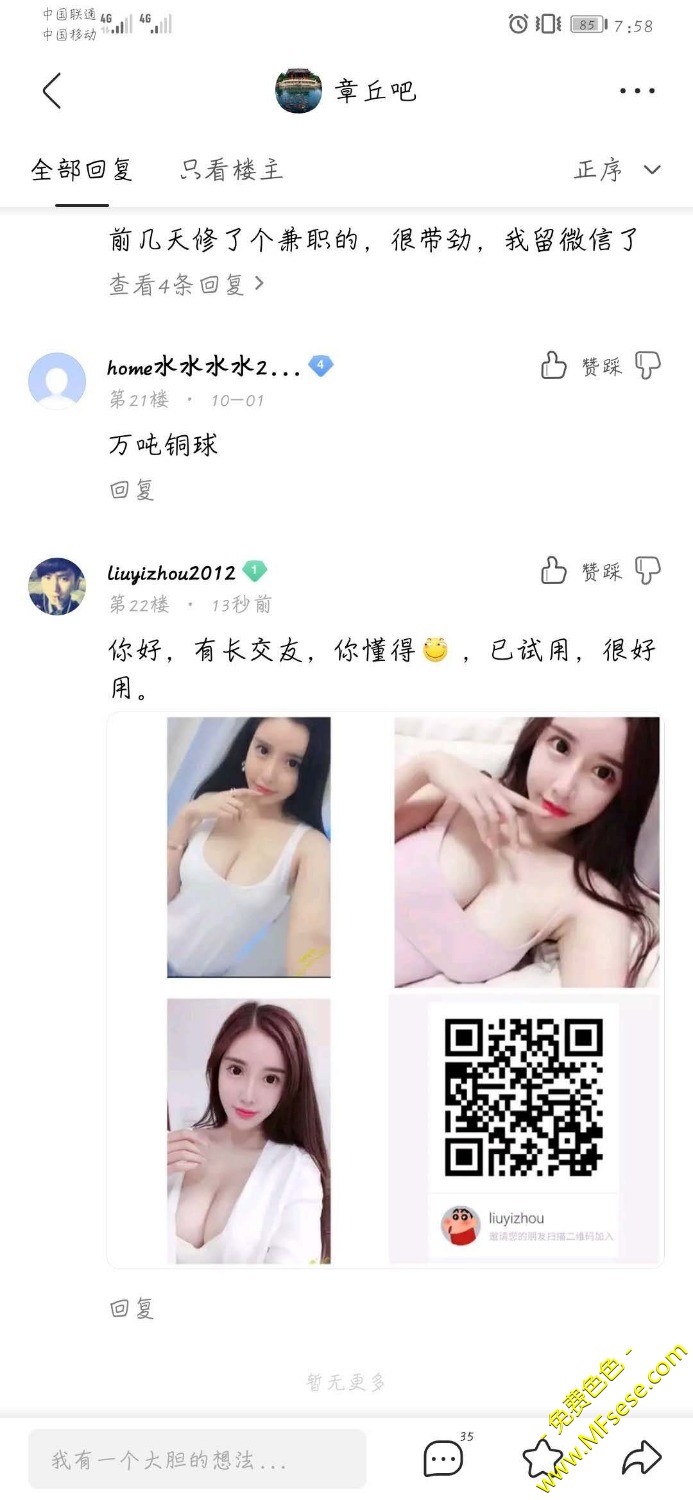Open the three-dot overflow menu
Viewport: 693px width, 1500px height.
(636, 91)
